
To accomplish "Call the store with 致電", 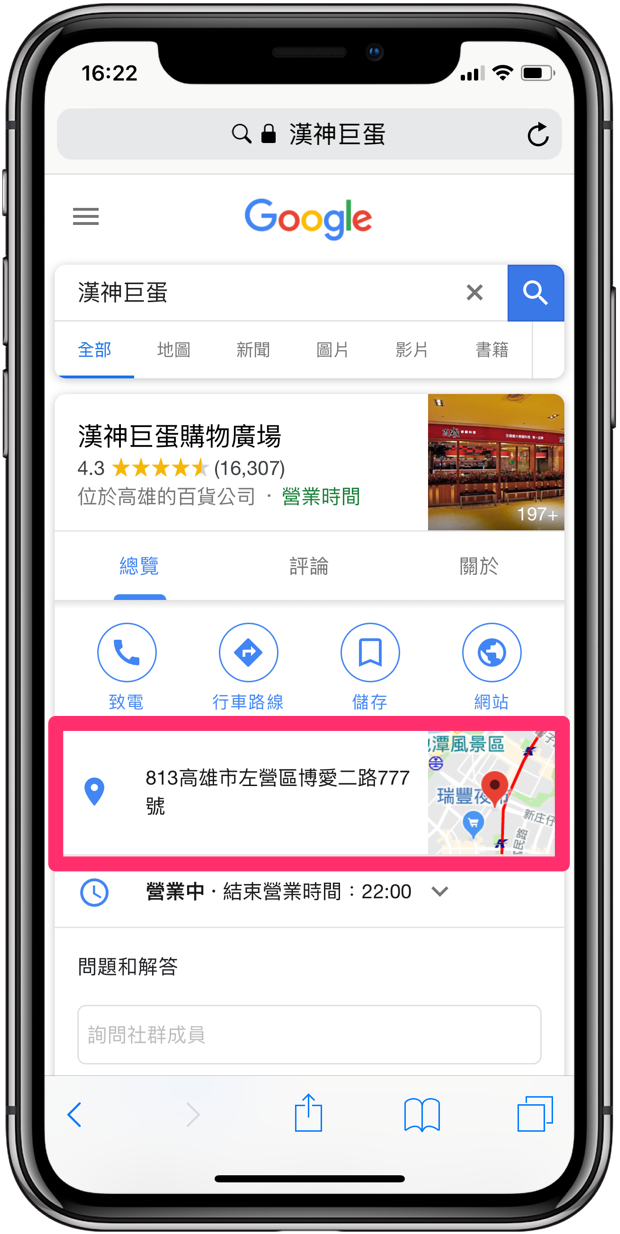I will pyautogui.click(x=126, y=666).
